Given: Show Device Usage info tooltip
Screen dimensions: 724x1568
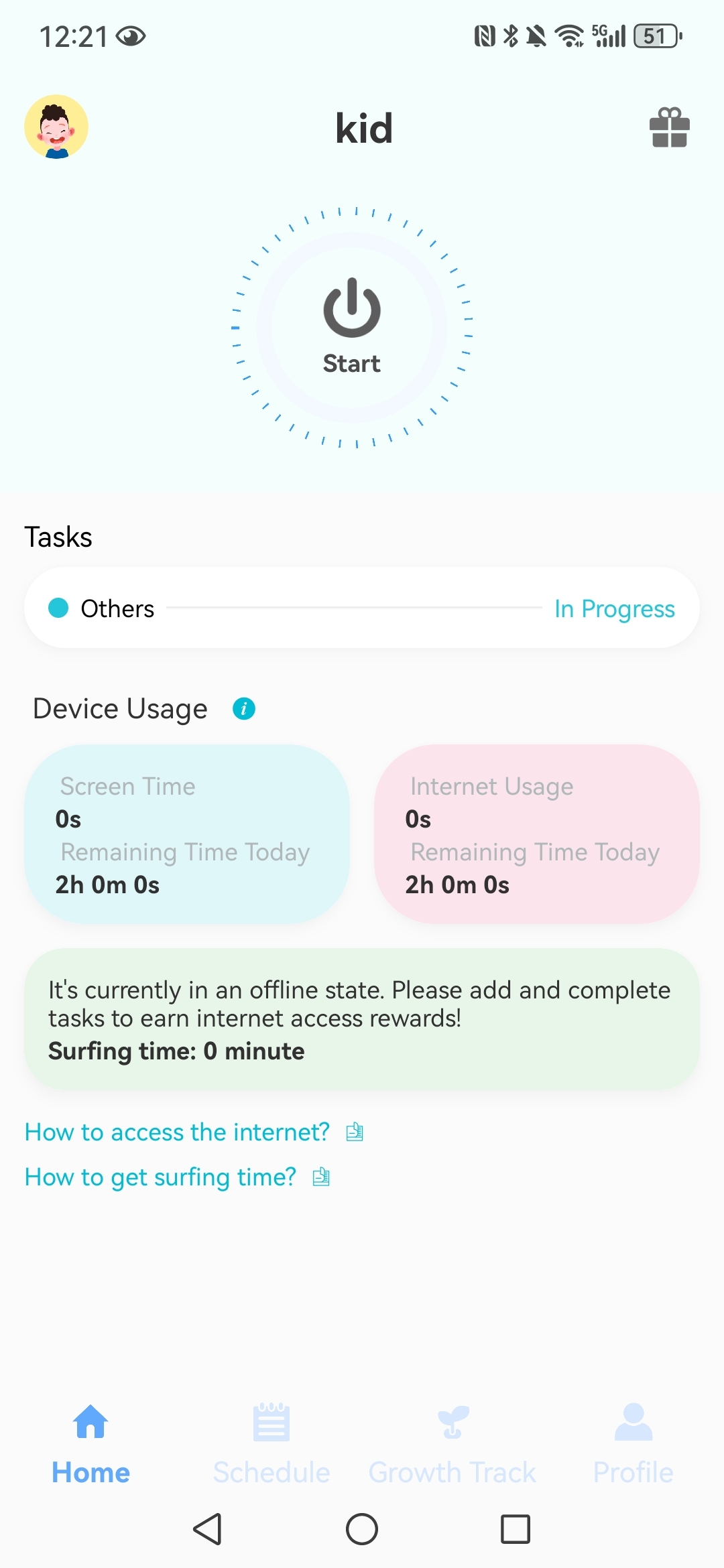Looking at the screenshot, I should coord(244,708).
